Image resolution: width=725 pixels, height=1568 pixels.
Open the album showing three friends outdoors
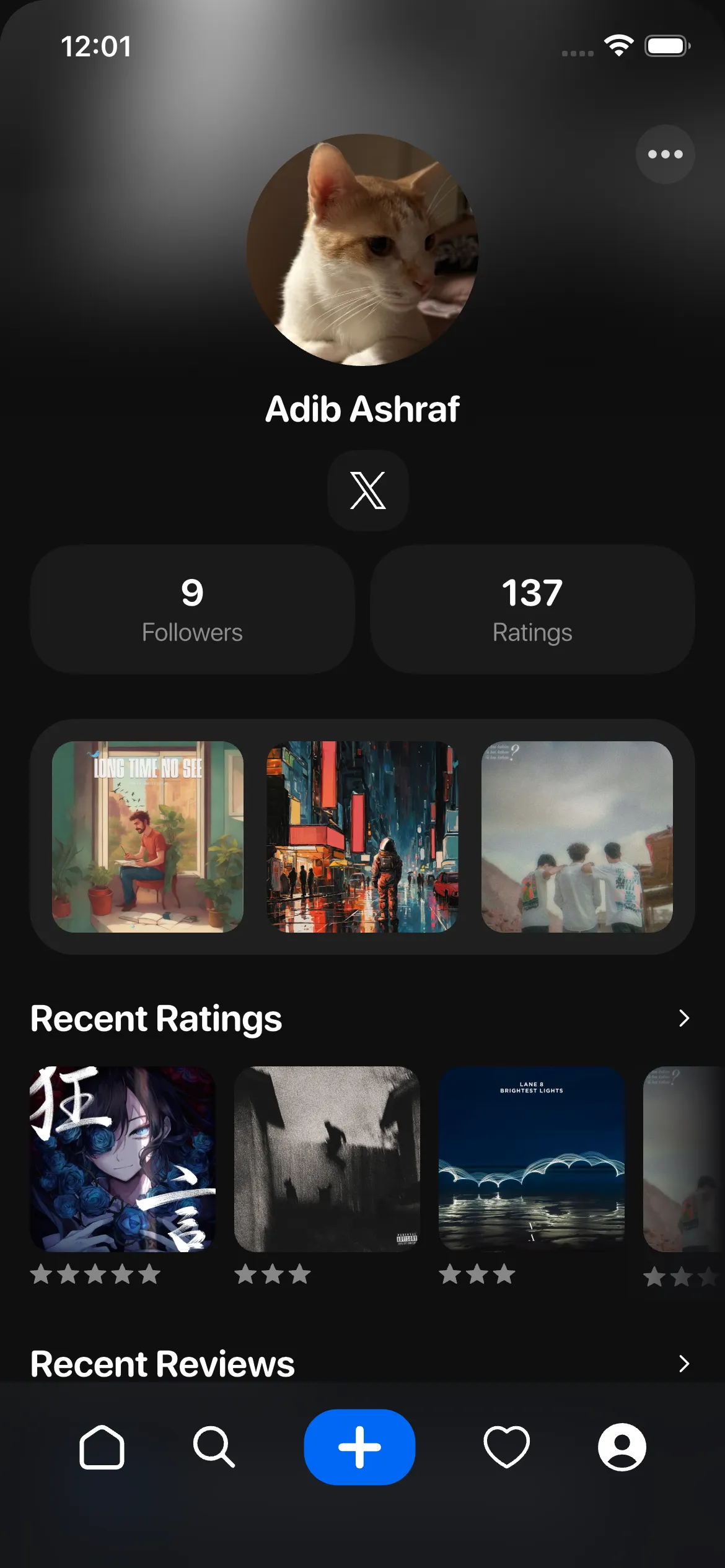[x=577, y=837]
